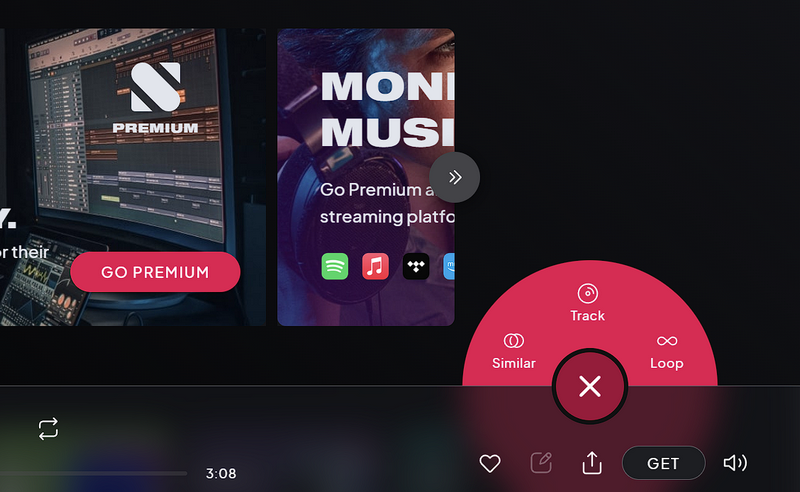Viewport: 800px width, 492px height.
Task: Tap the GET button
Action: tap(663, 463)
